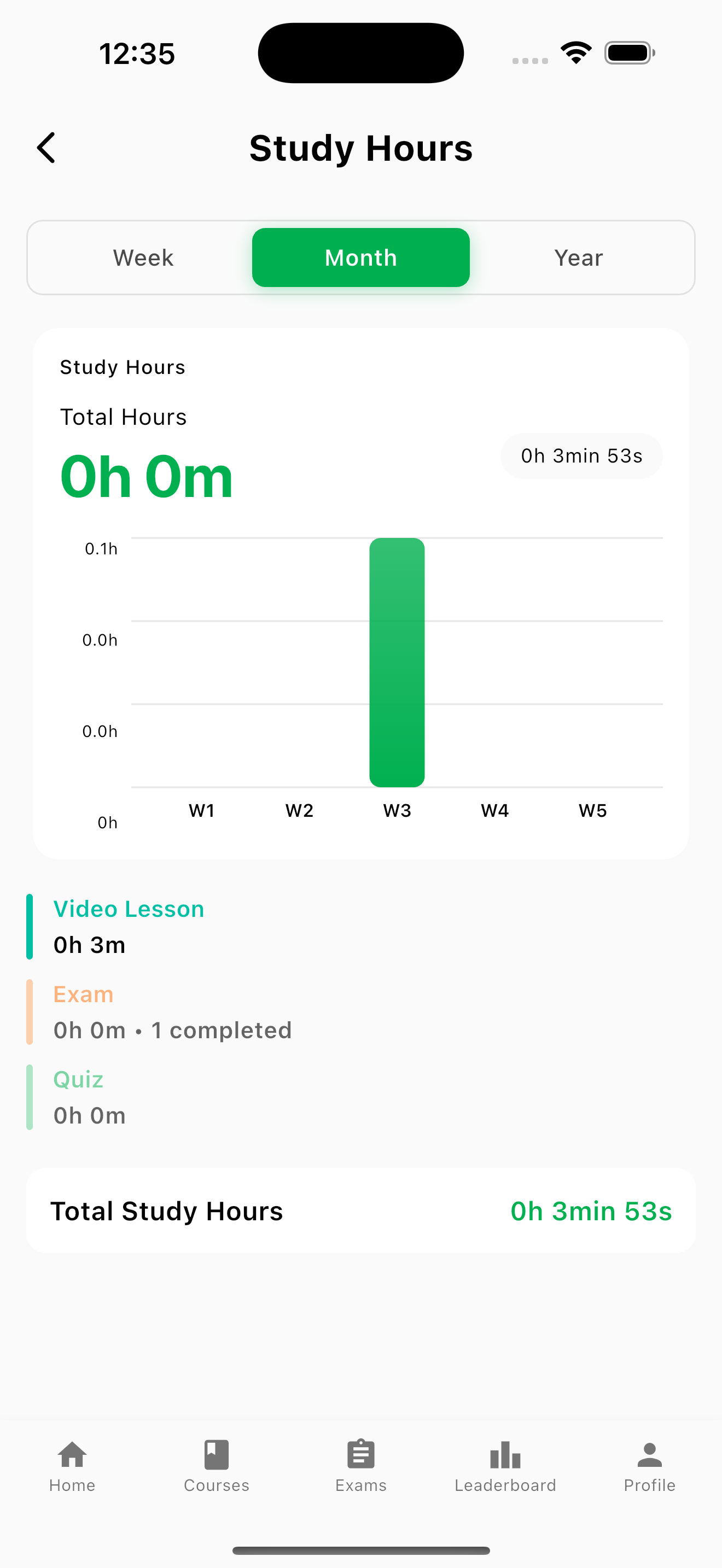Switch to the Week view
Image resolution: width=722 pixels, height=1568 pixels.
point(143,258)
